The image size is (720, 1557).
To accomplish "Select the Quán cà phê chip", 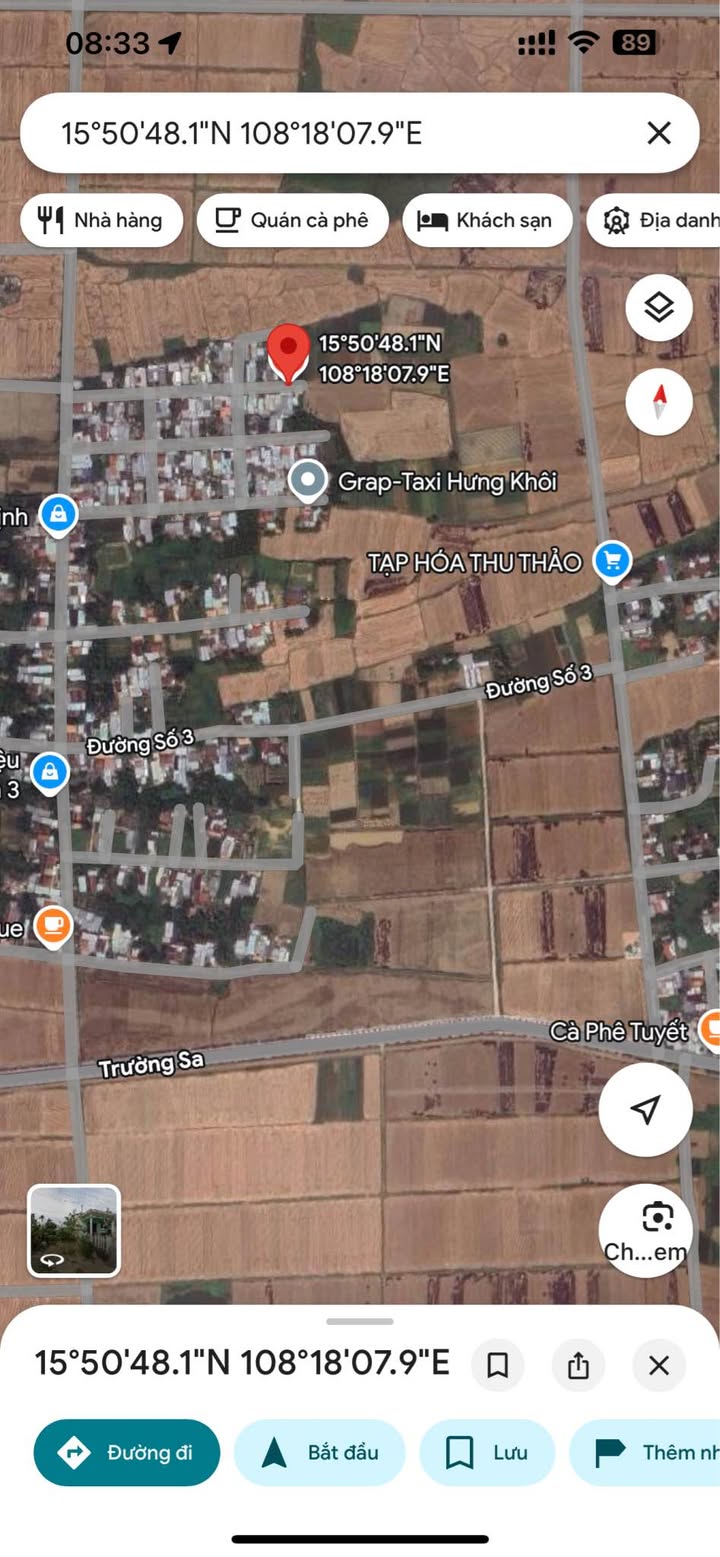I will coord(292,220).
